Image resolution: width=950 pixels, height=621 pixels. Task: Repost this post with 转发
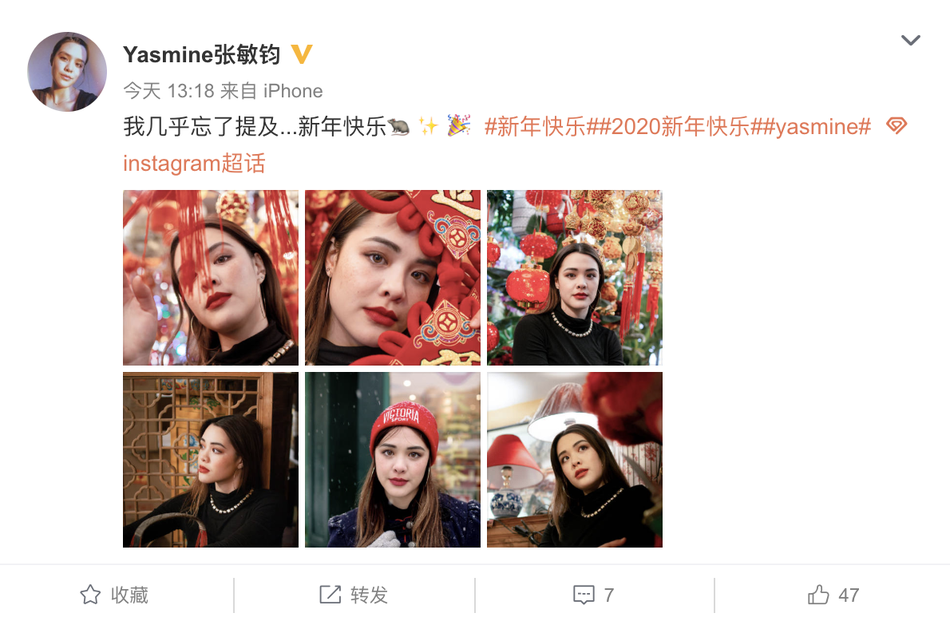(x=354, y=595)
